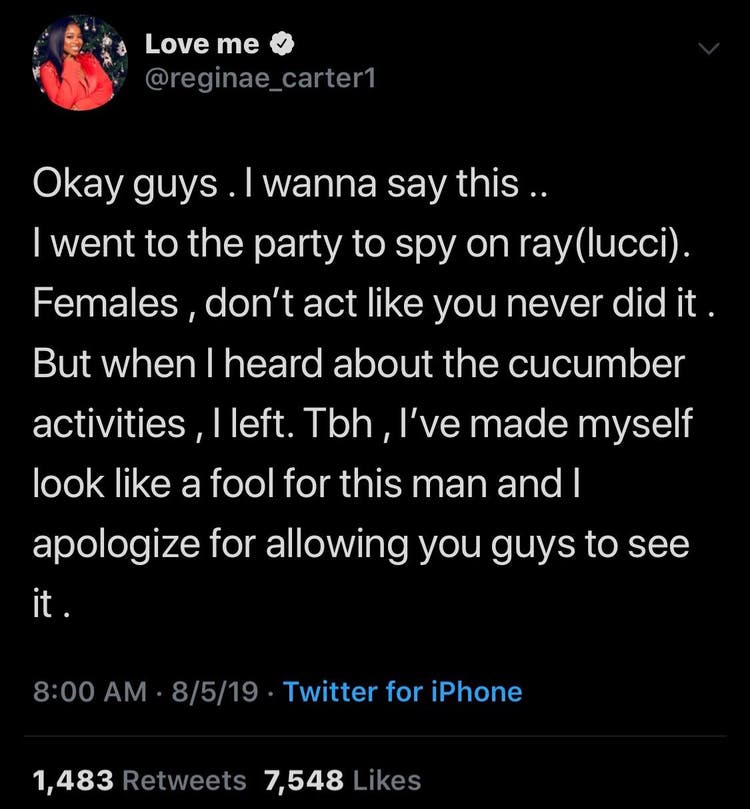Open the @reginae_carter1 profile handle
Screen dimensions: 750x809
(260, 78)
